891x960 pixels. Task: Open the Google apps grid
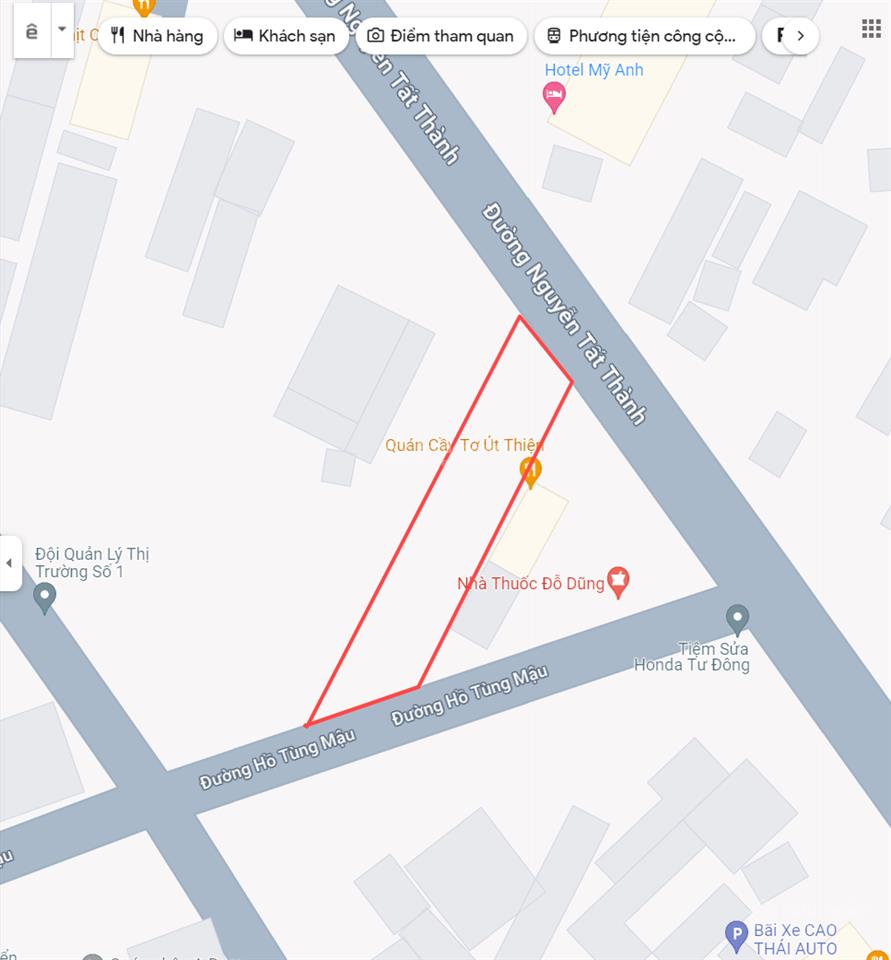pyautogui.click(x=871, y=28)
